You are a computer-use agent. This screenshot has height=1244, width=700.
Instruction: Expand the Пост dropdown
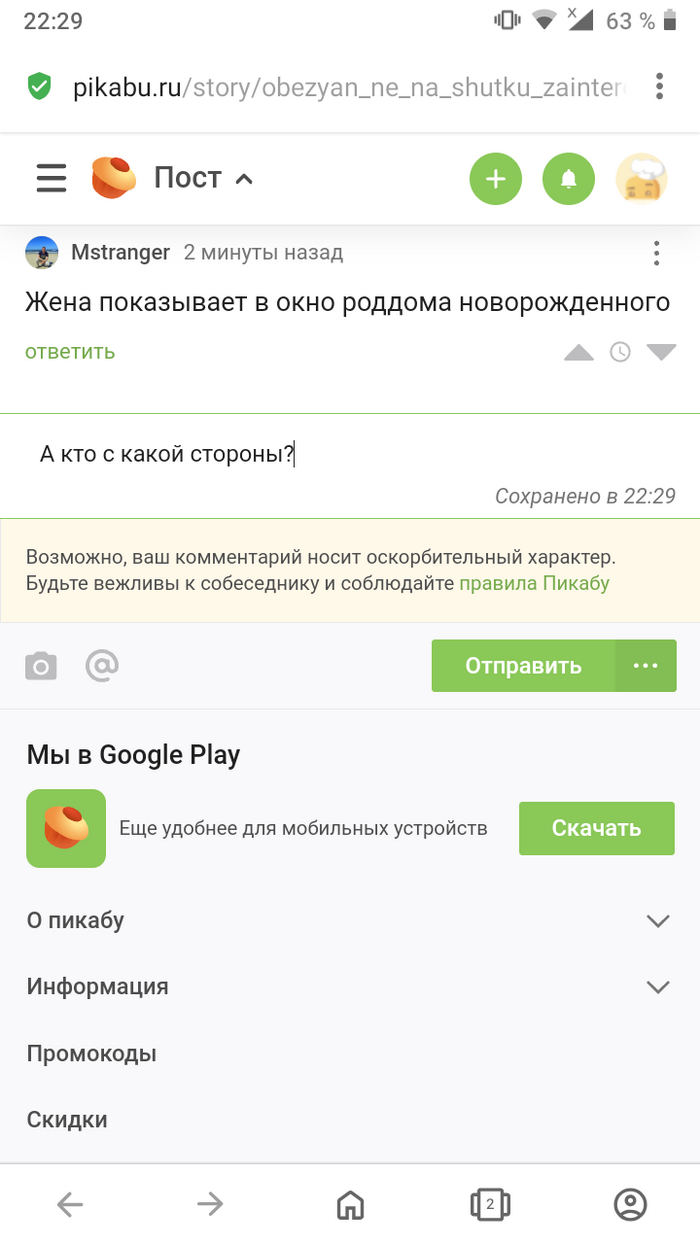(x=203, y=178)
